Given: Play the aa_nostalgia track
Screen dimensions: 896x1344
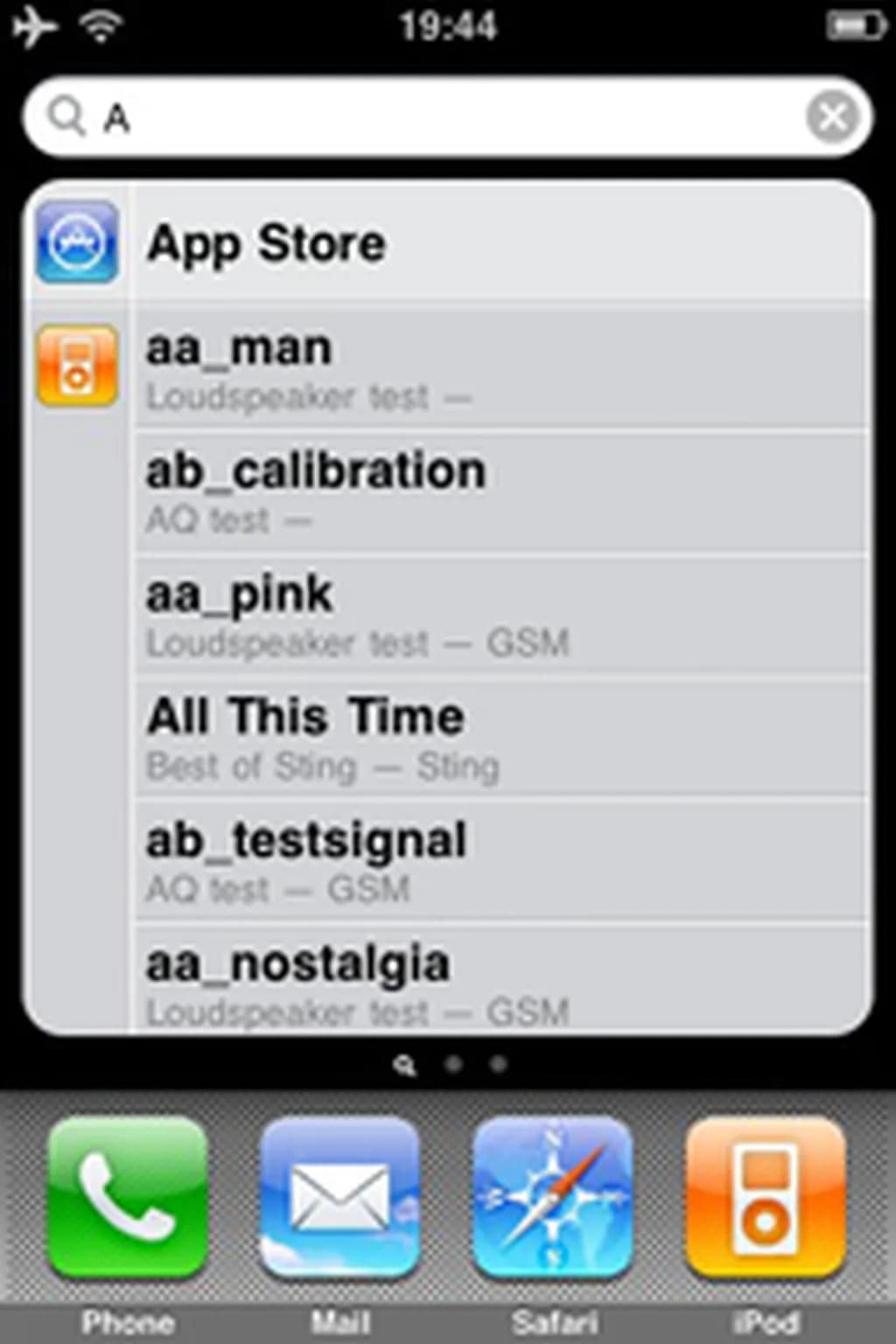Looking at the screenshot, I should pyautogui.click(x=499, y=982).
